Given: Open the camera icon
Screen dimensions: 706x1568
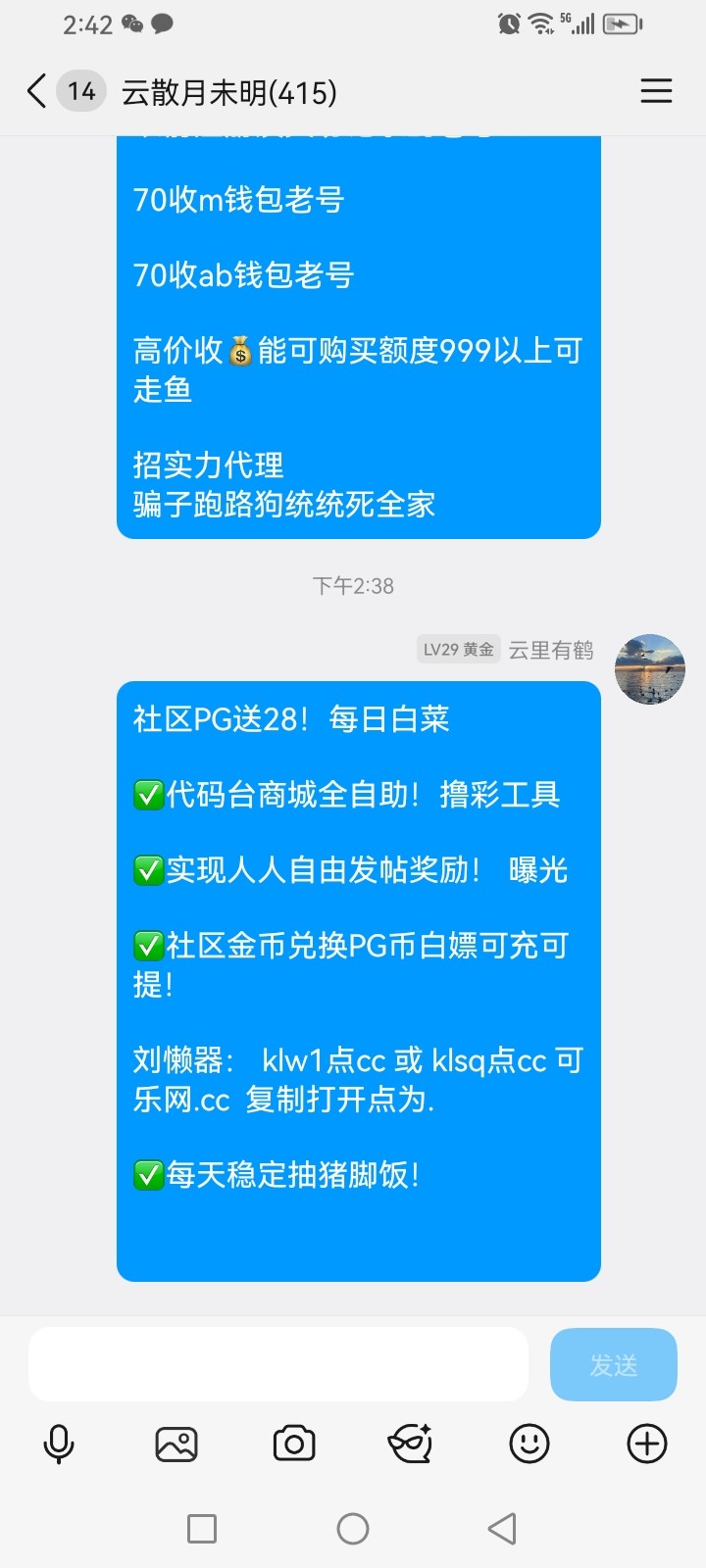Looking at the screenshot, I should click(294, 1443).
